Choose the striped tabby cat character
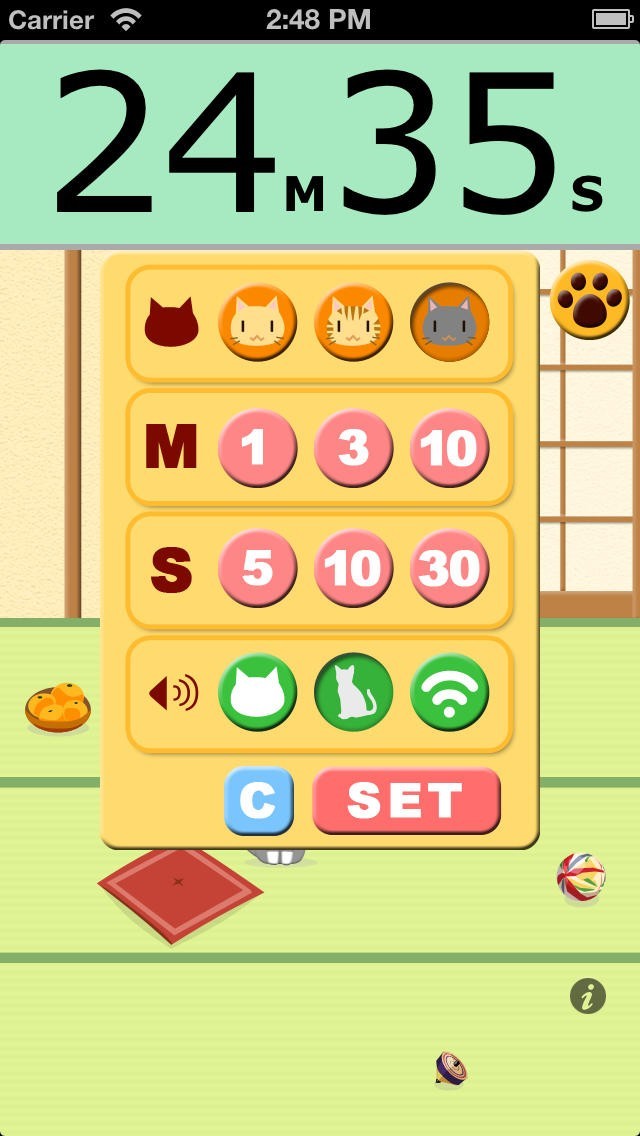This screenshot has width=640, height=1136. 354,322
